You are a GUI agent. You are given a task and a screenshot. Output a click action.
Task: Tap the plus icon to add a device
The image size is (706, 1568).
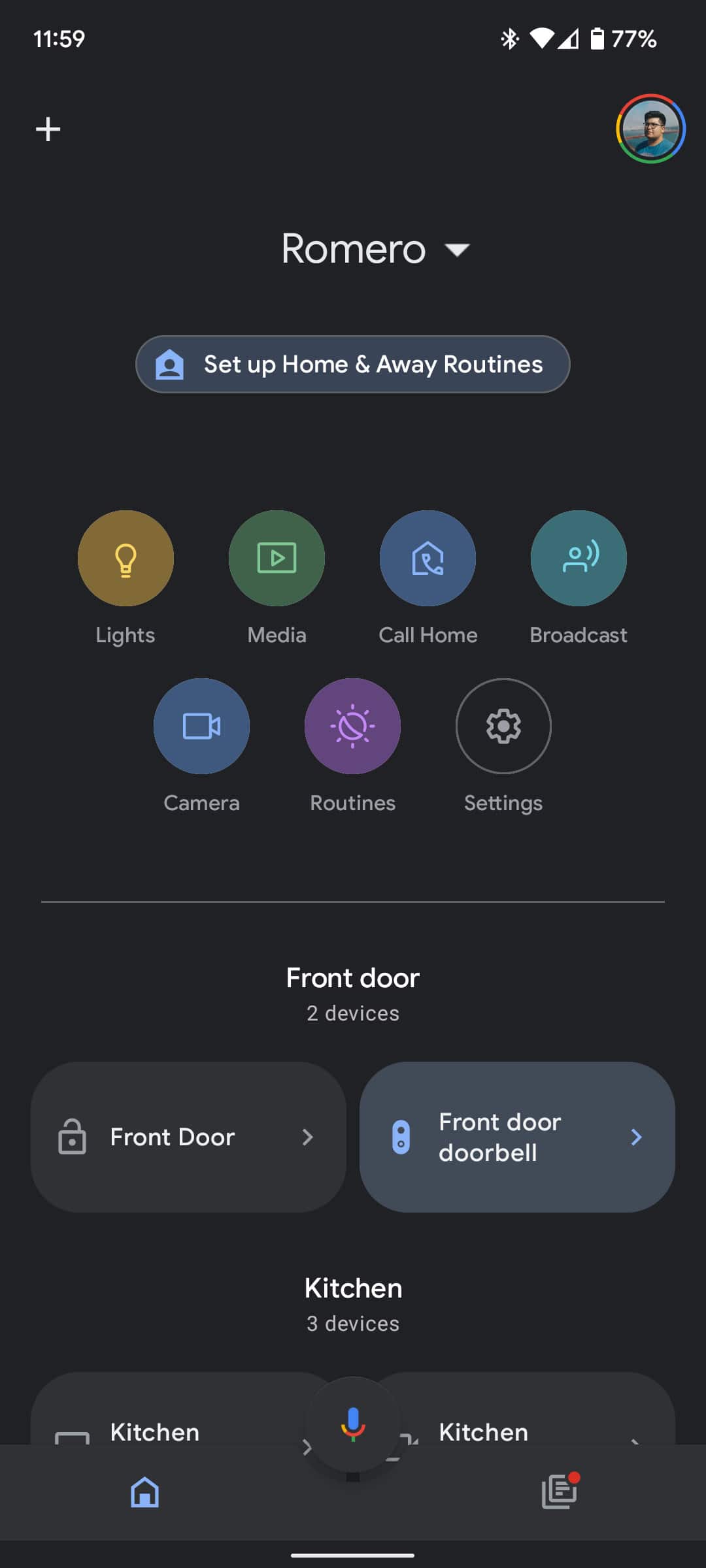pos(48,129)
